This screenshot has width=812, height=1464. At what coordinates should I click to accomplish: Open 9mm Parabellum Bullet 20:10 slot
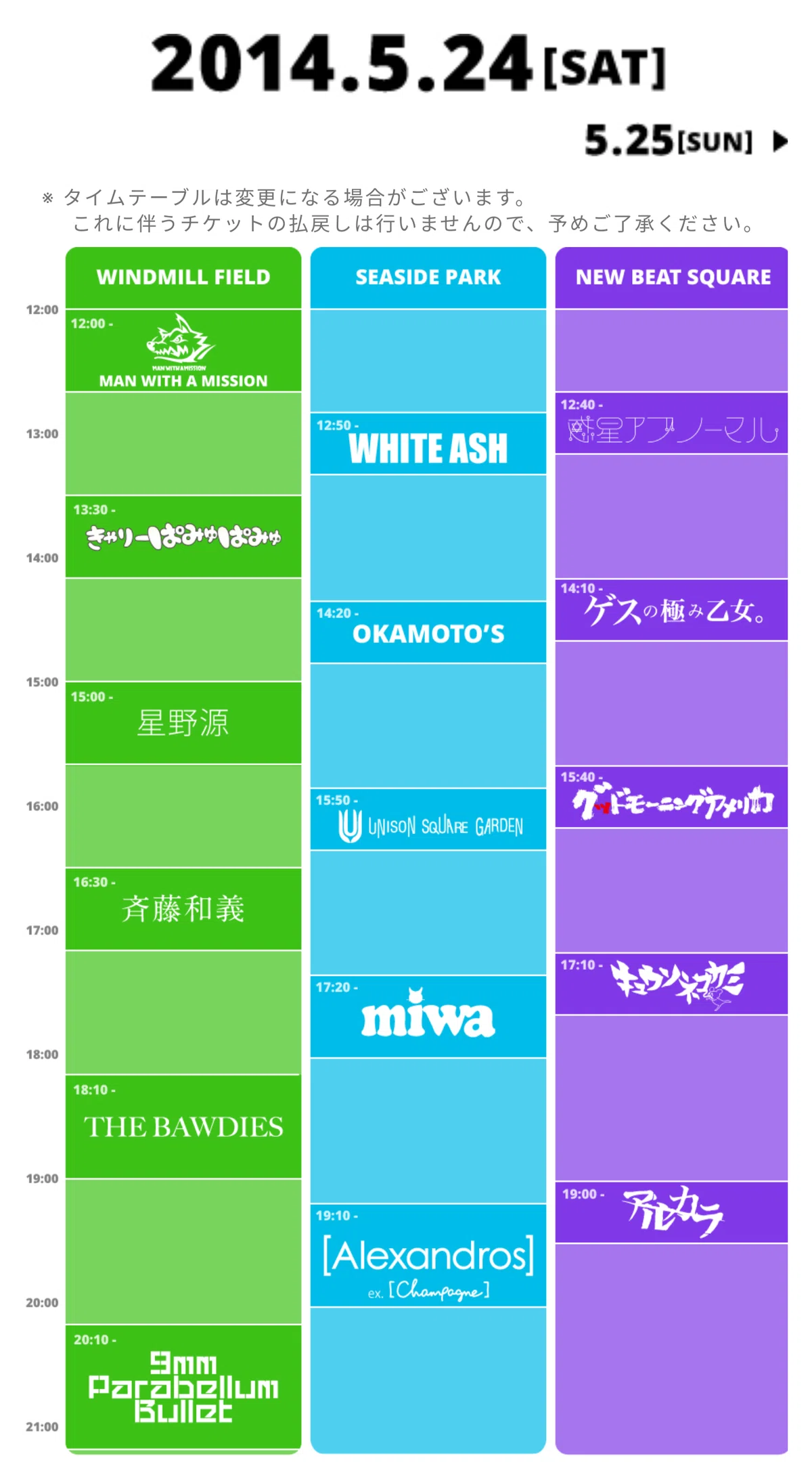(183, 1387)
